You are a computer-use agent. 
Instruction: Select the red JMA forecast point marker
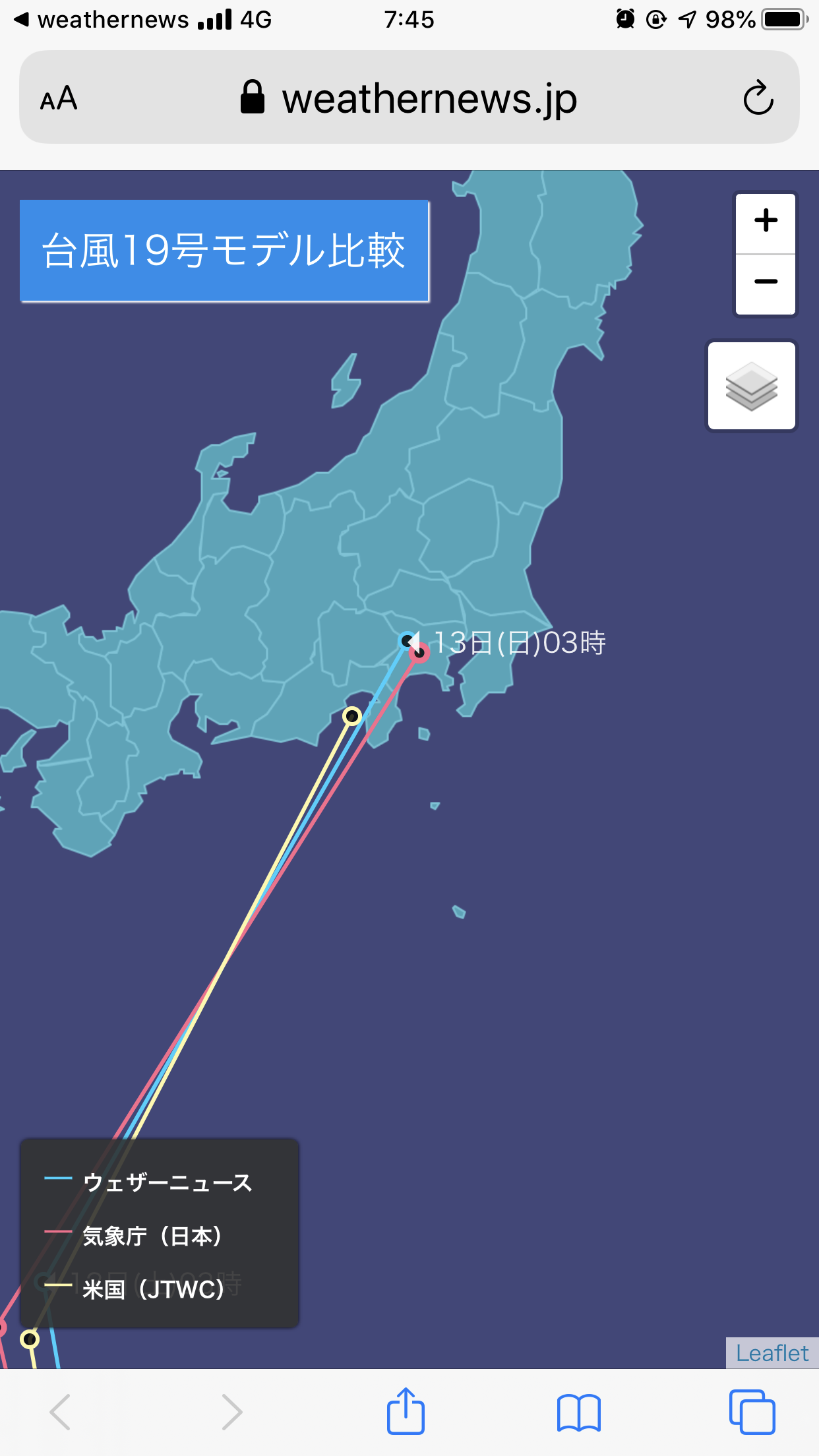tap(419, 652)
